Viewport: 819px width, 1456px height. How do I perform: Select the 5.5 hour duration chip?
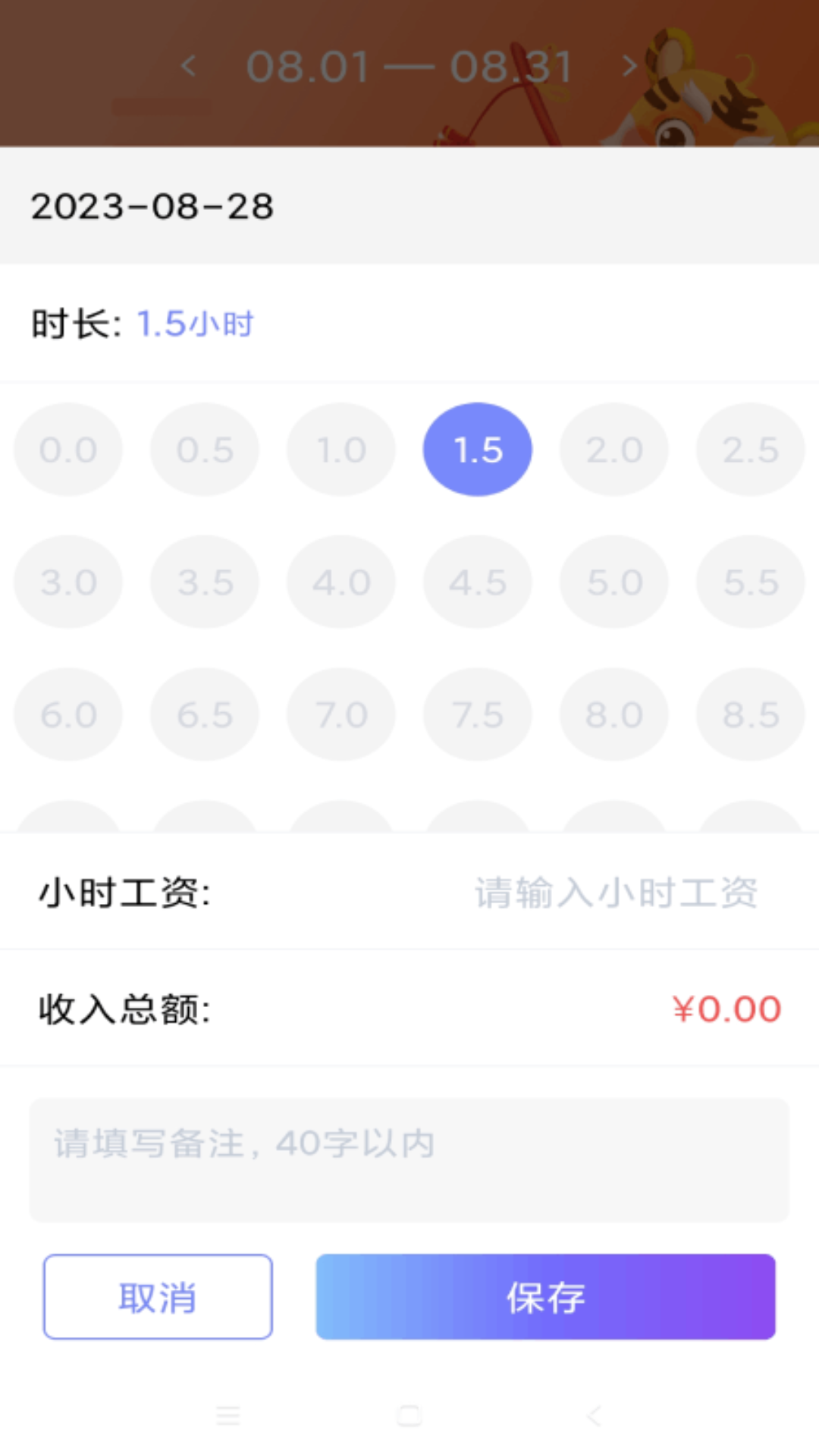[750, 582]
